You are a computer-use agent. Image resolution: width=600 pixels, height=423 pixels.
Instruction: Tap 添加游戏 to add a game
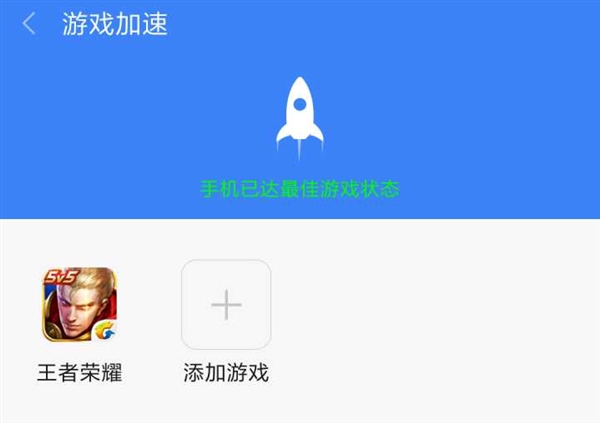coord(226,304)
